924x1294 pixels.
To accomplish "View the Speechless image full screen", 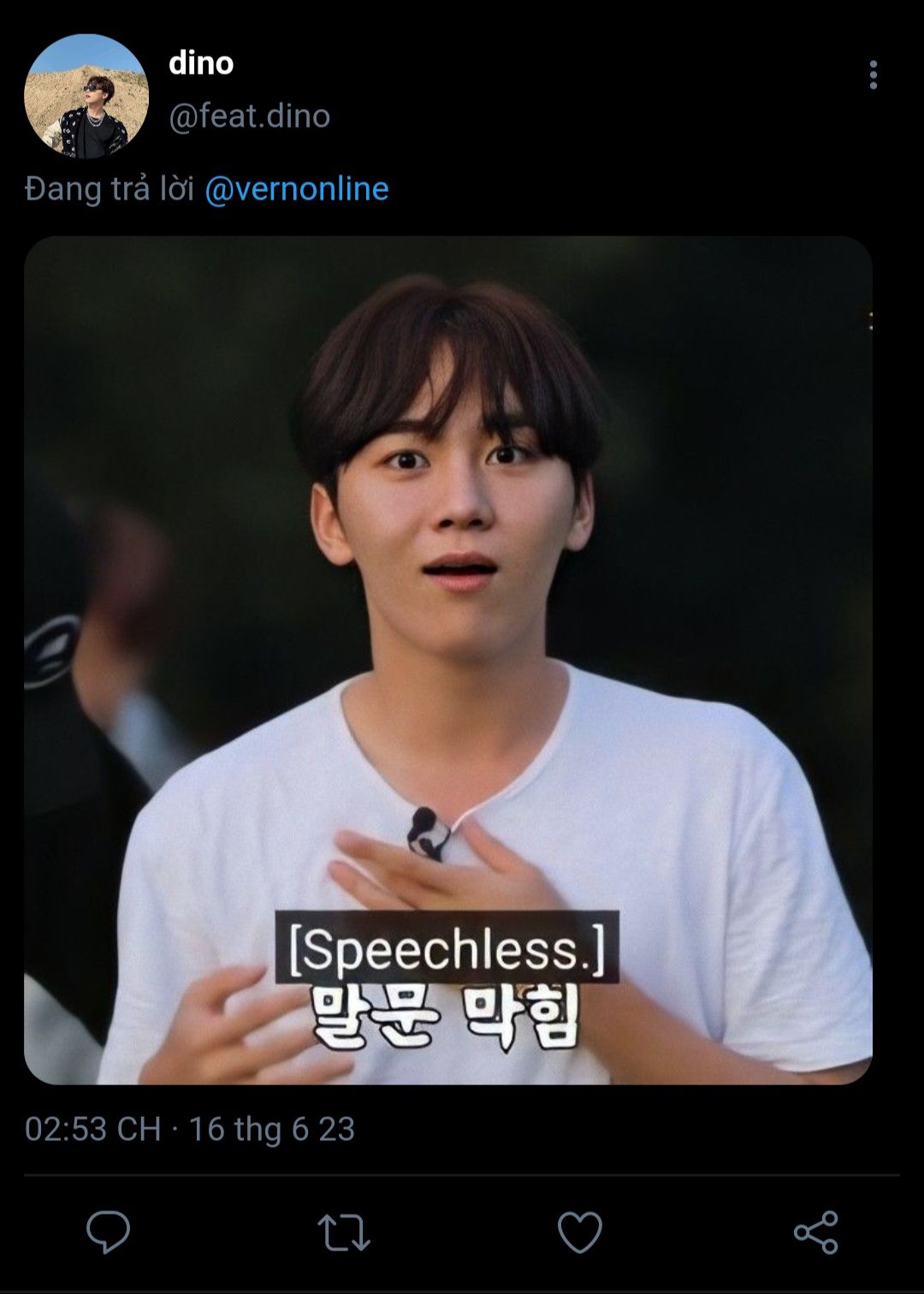I will (447, 659).
